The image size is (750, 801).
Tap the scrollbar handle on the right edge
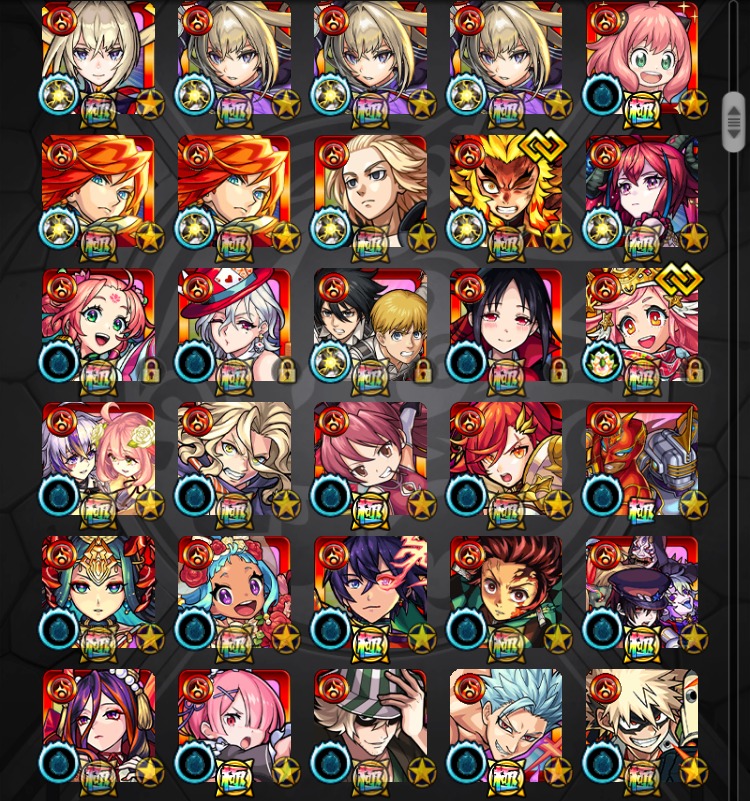(x=734, y=120)
